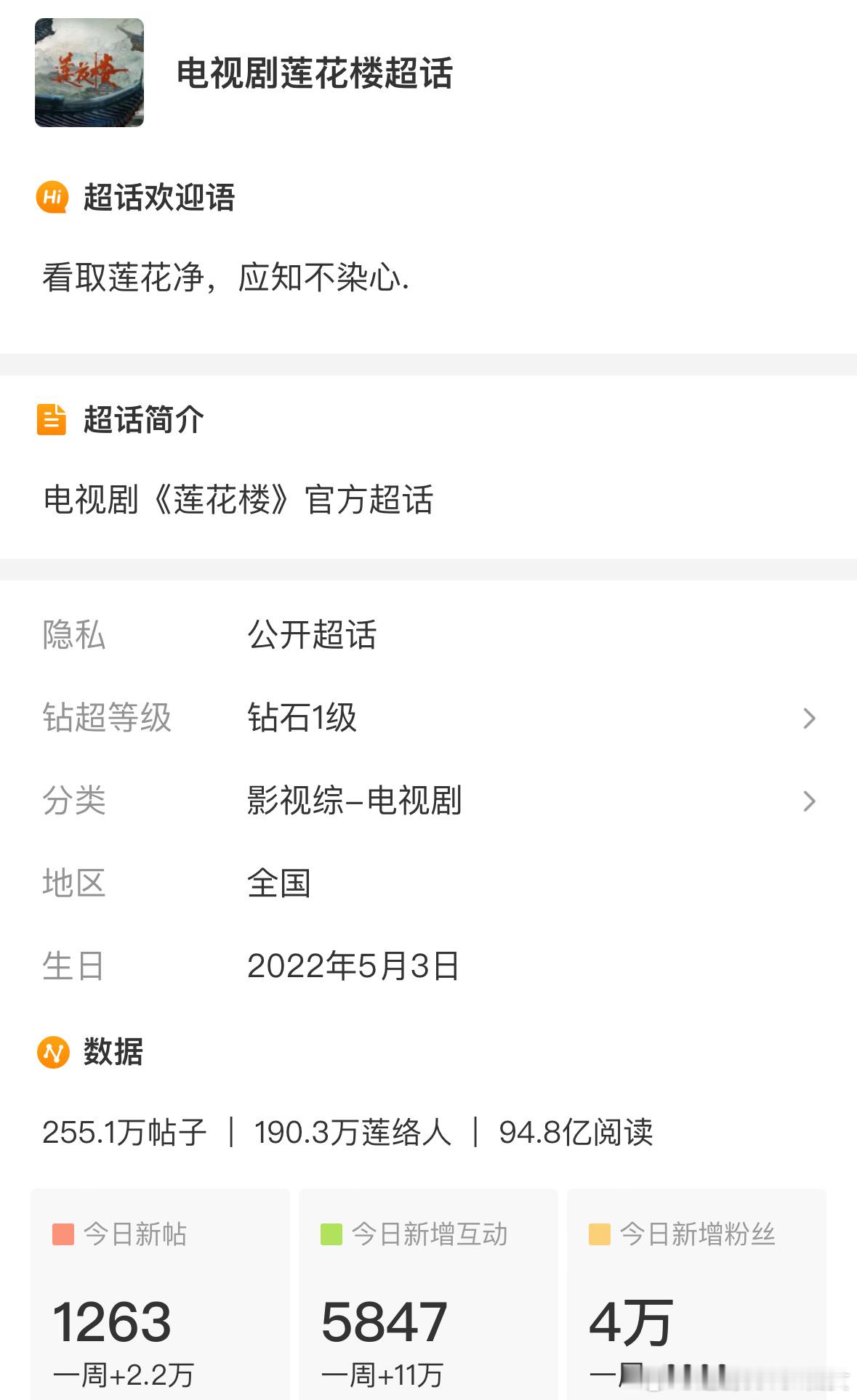Screen dimensions: 857x1400
Task: Open the 今日新帖 card showing 1263
Action: click(x=160, y=1300)
